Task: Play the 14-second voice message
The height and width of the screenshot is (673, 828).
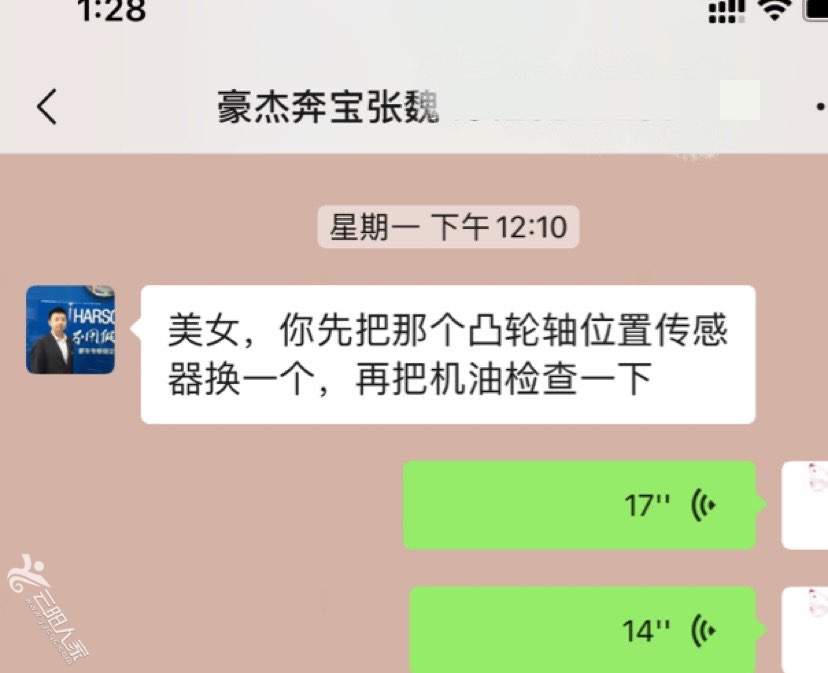Action: [x=583, y=630]
